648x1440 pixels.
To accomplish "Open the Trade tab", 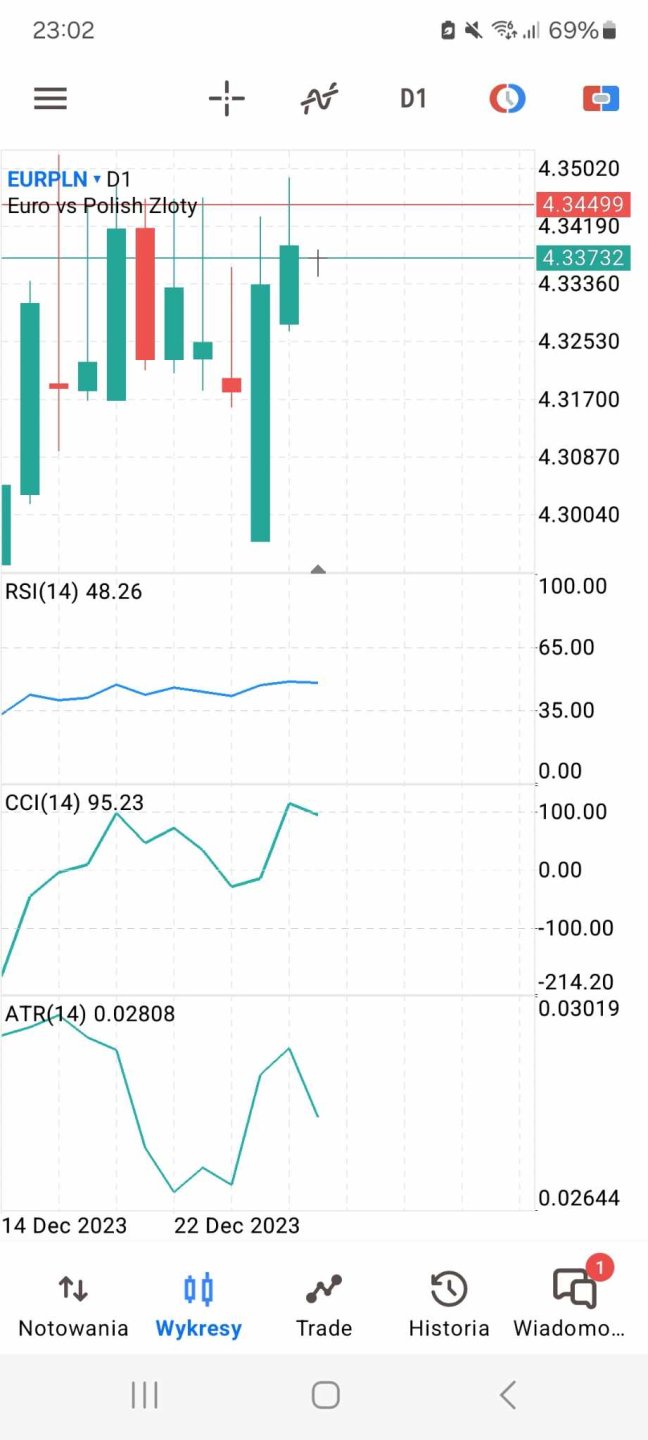I will click(324, 1305).
